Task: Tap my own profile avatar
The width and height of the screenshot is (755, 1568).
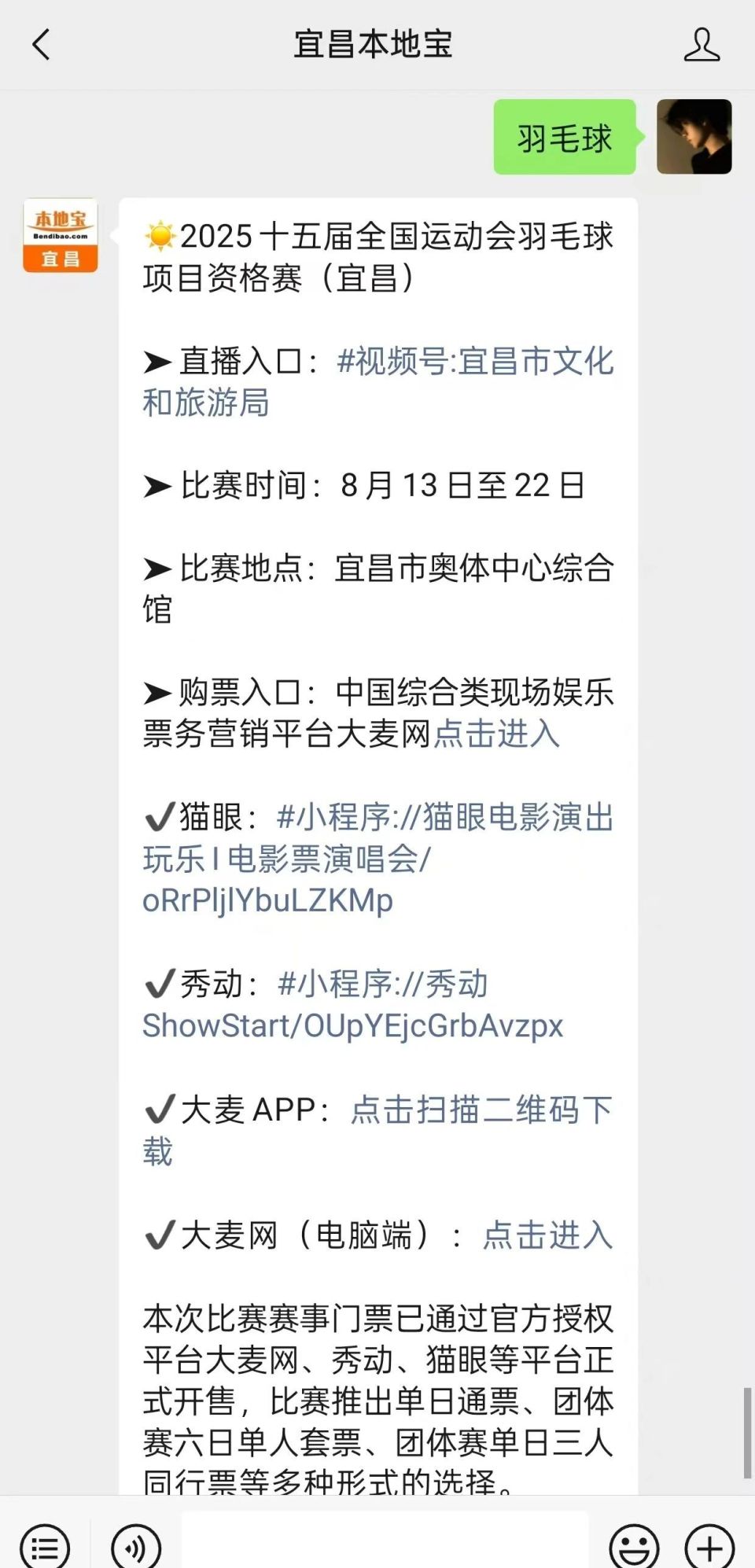Action: 694,137
